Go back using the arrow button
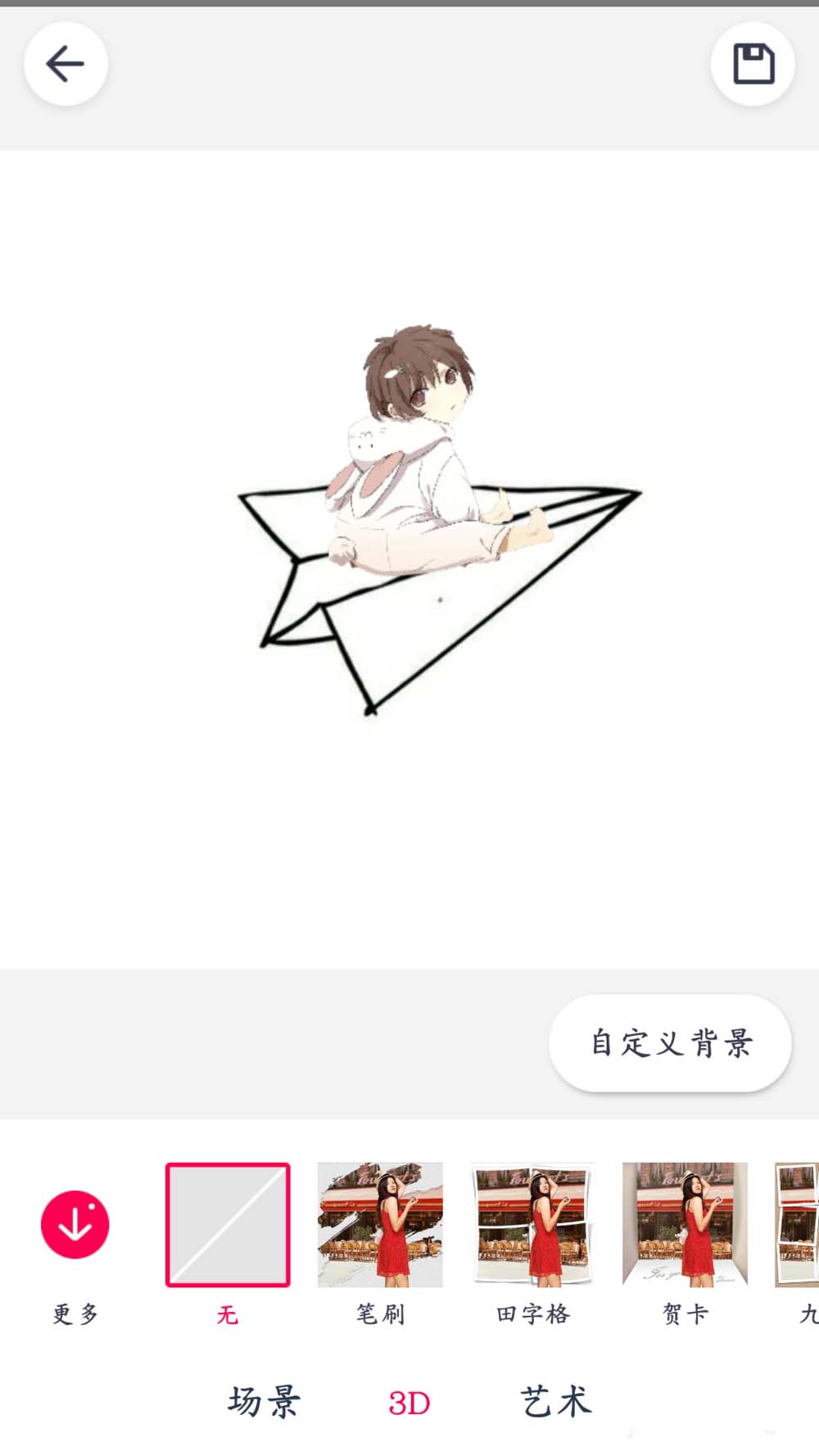 [66, 64]
